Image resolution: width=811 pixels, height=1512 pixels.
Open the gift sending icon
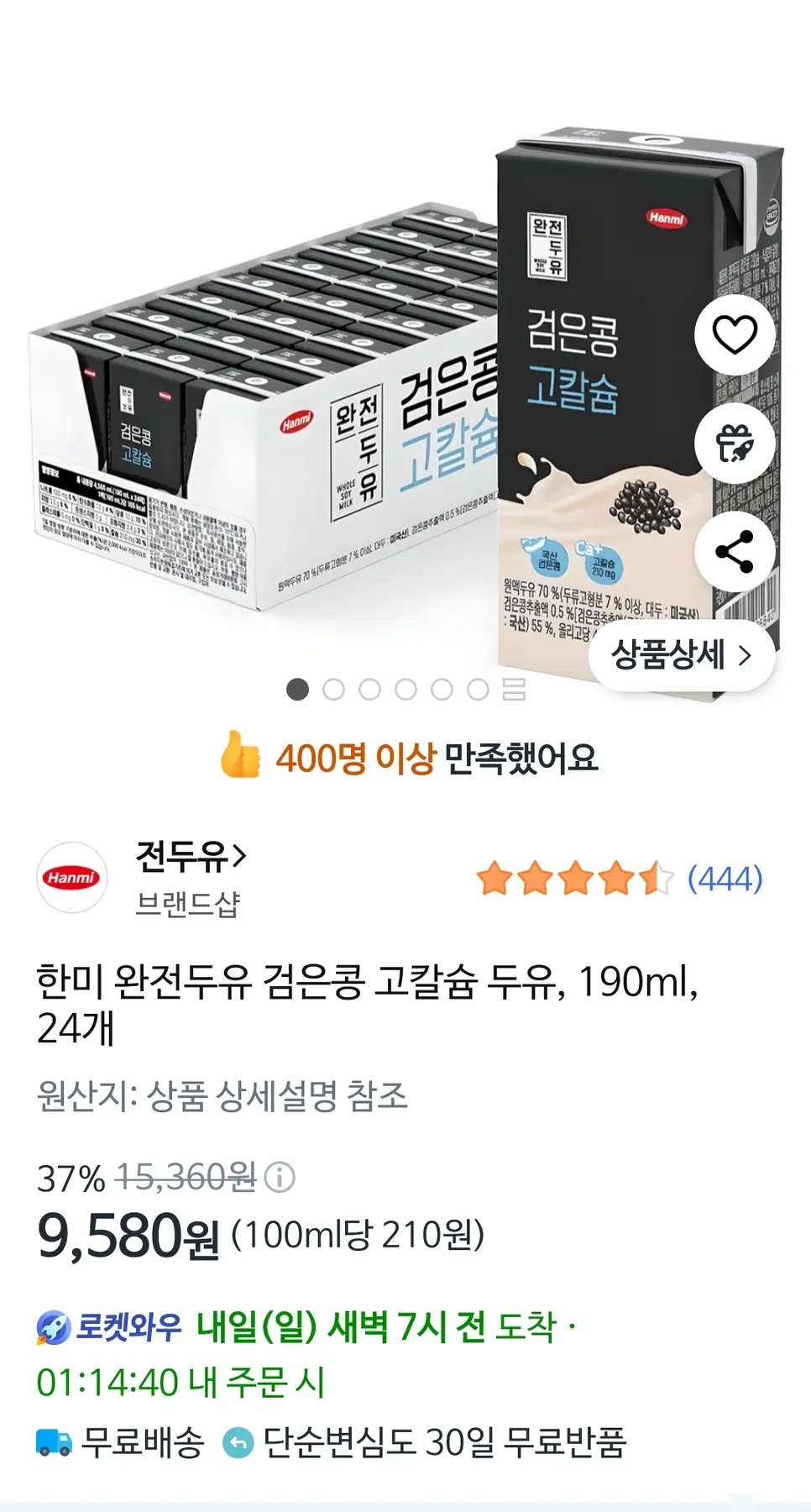point(735,444)
